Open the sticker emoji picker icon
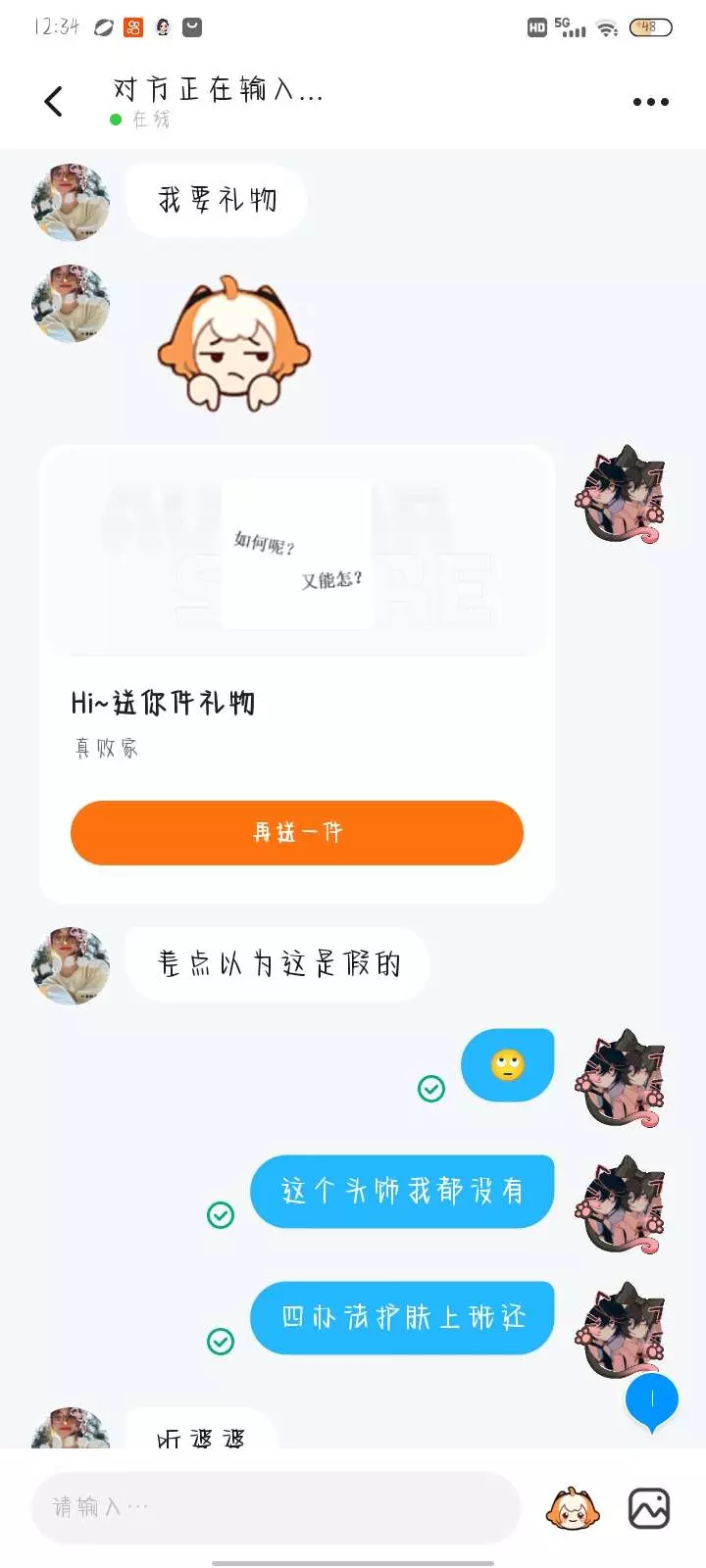Viewport: 706px width, 1568px height. tap(573, 1508)
